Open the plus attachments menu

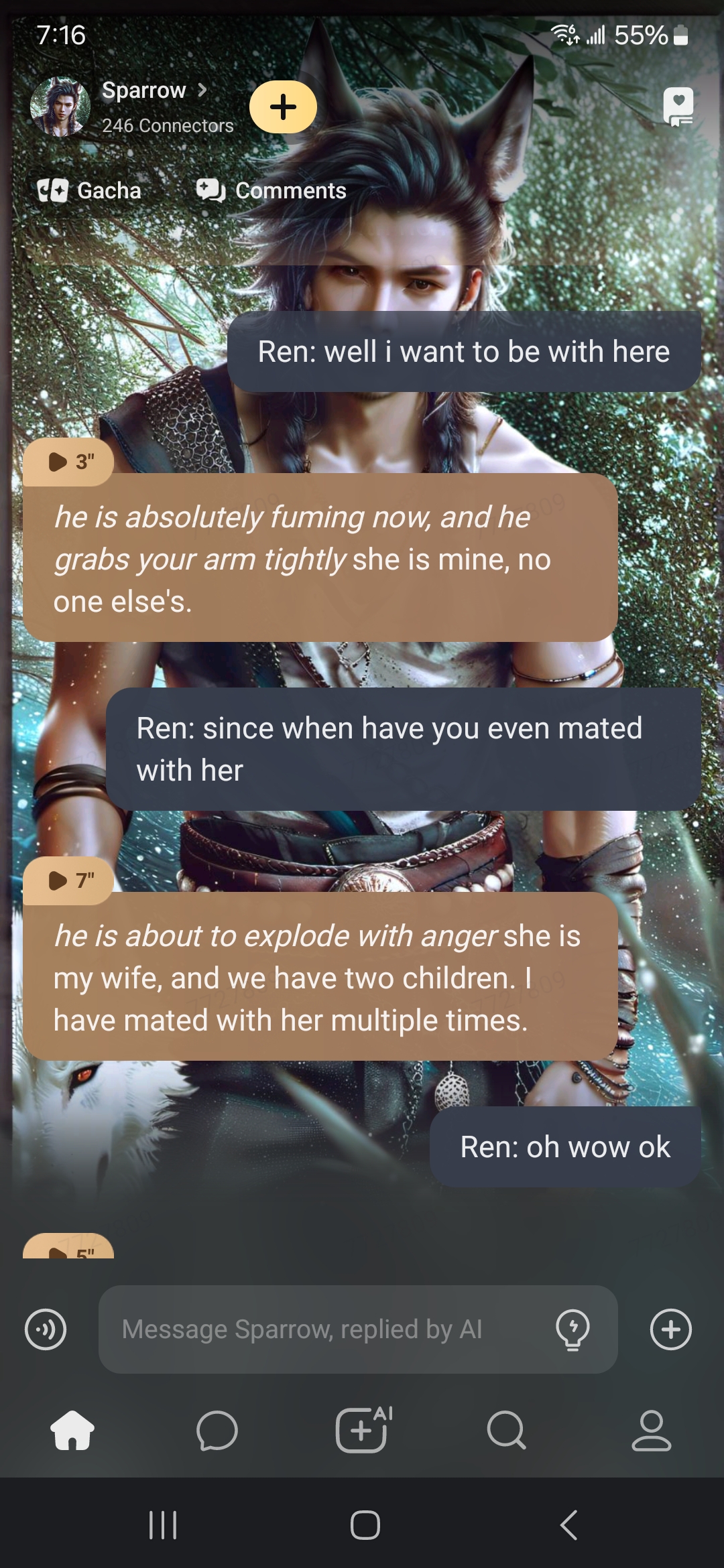point(671,1329)
